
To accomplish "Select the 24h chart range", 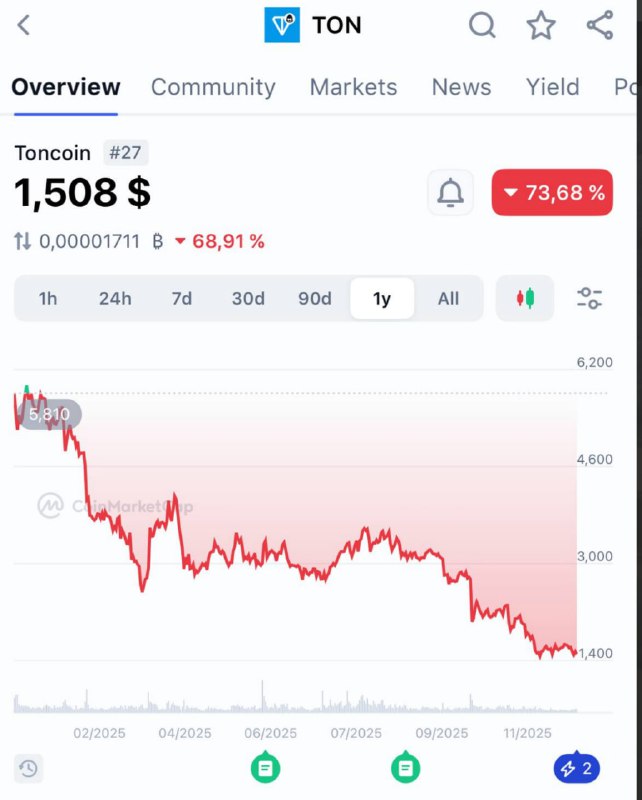I will [115, 298].
